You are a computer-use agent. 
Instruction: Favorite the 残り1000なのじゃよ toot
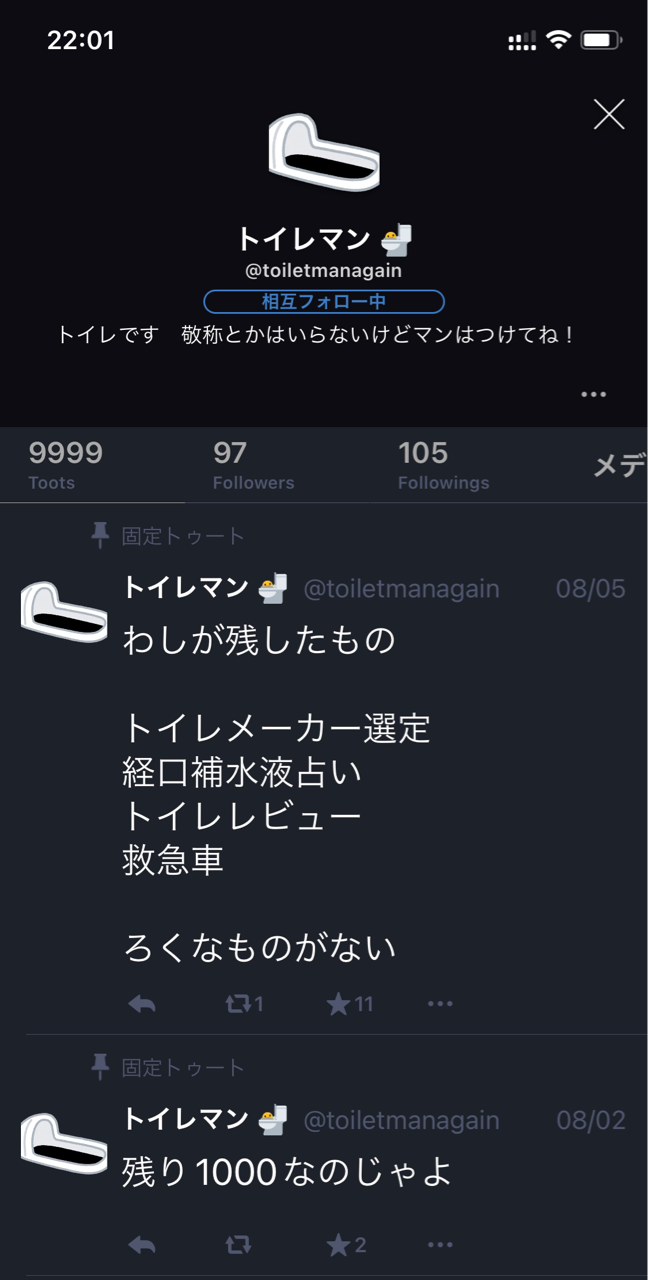click(x=345, y=1245)
